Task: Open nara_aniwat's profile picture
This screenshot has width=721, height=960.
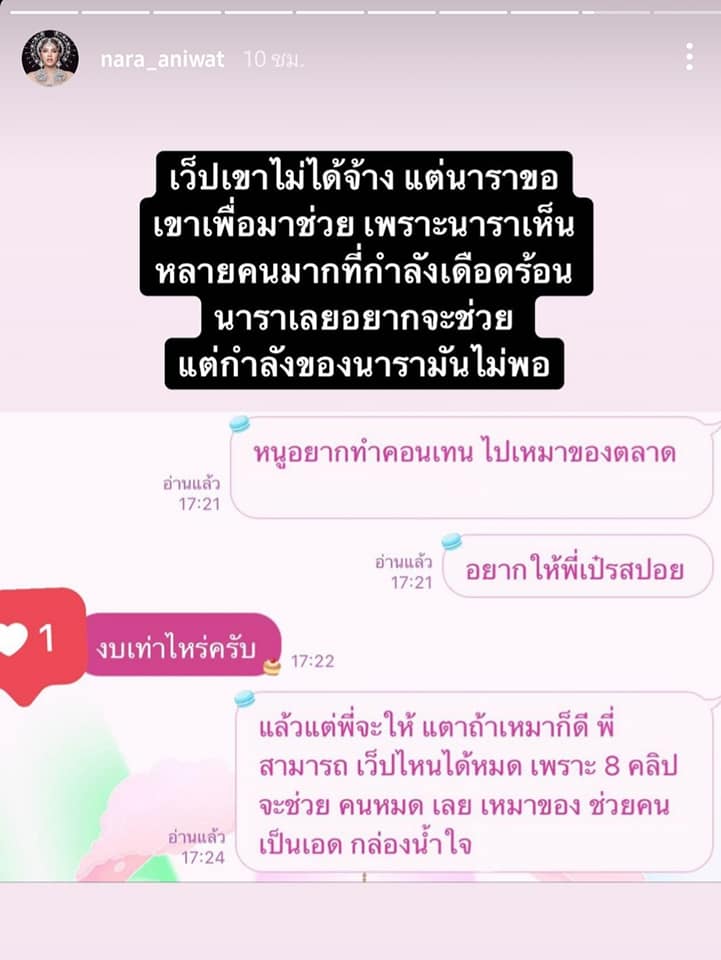Action: coord(50,58)
